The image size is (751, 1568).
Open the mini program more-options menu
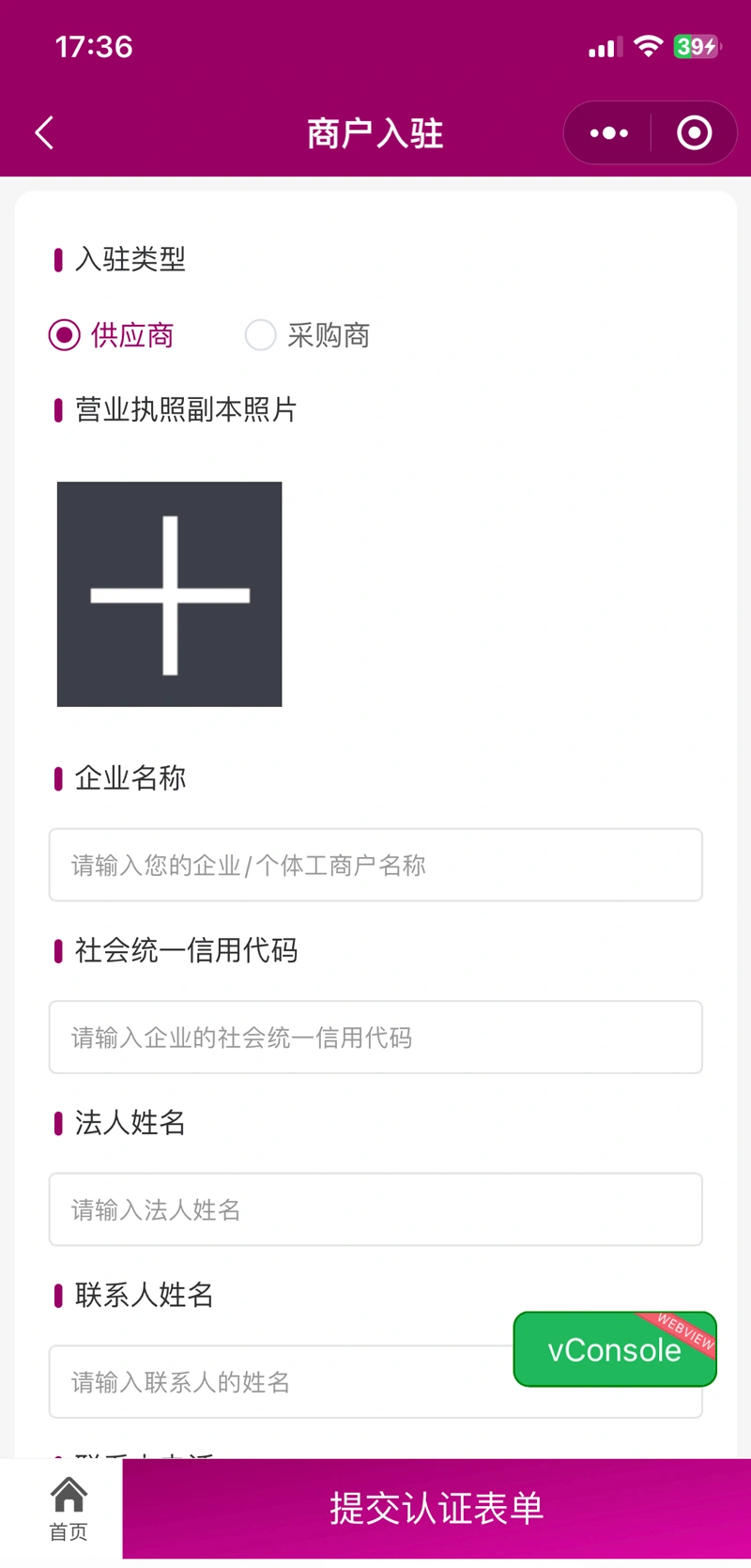coord(608,133)
